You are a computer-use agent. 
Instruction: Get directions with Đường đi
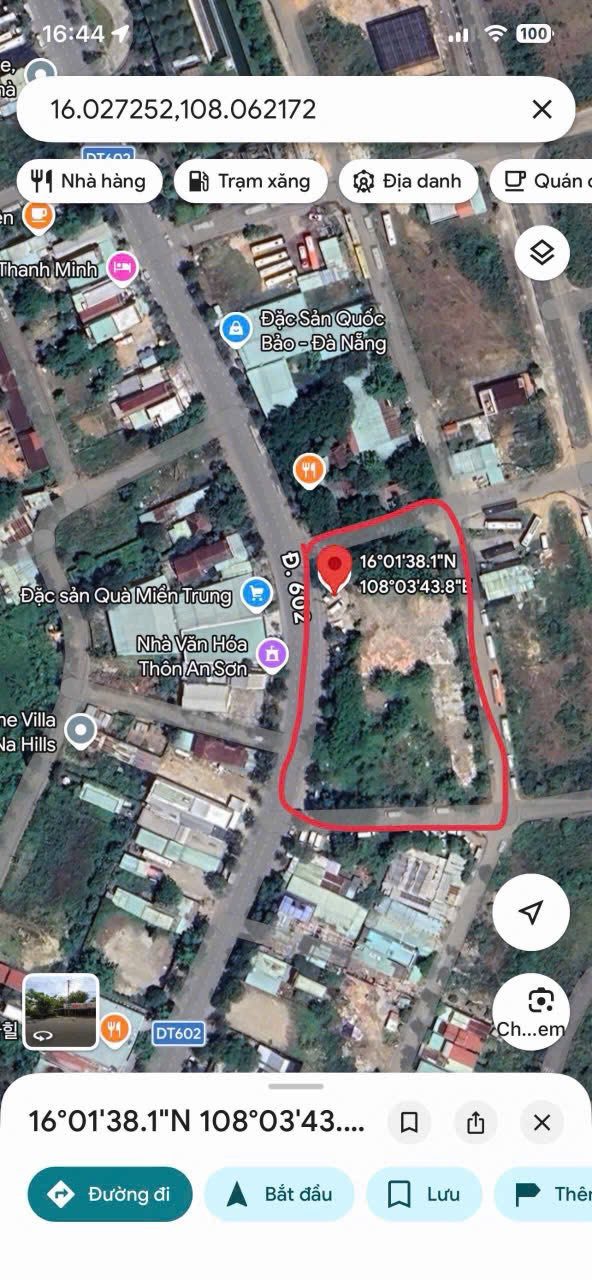pyautogui.click(x=109, y=1194)
